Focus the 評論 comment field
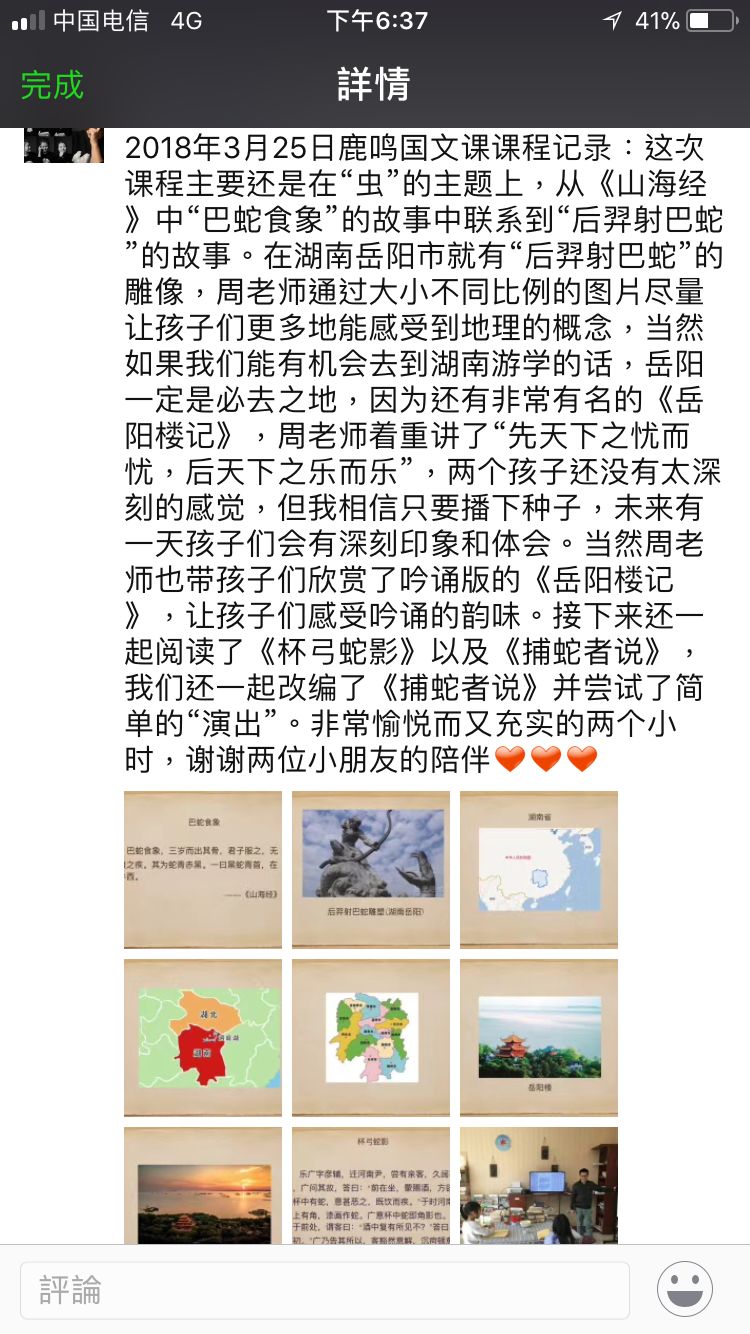This screenshot has width=750, height=1334. click(x=325, y=1290)
